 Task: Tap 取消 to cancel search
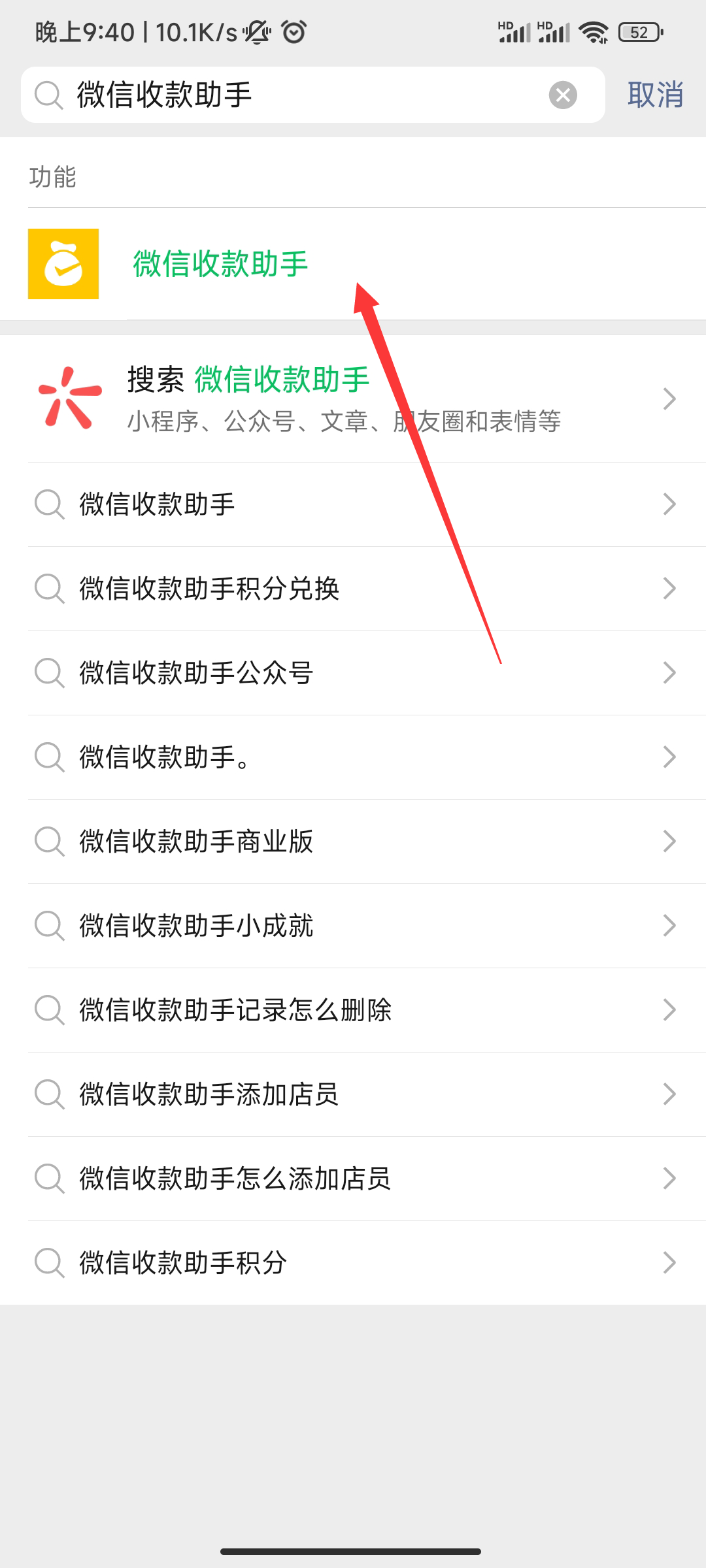[656, 95]
